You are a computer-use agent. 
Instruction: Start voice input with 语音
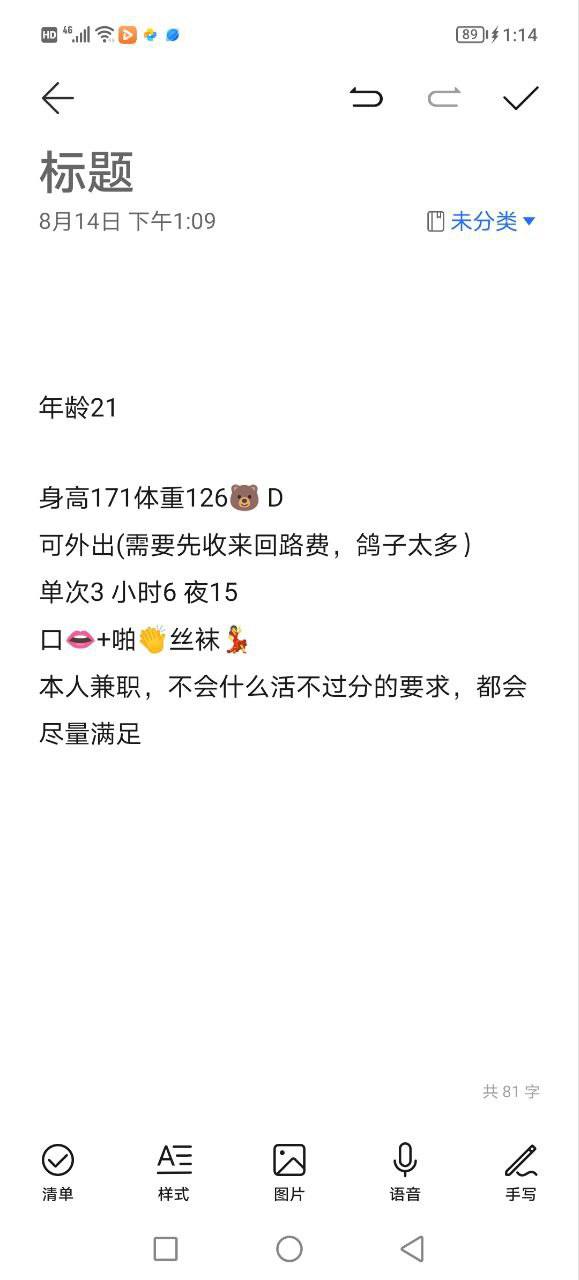tap(405, 1172)
